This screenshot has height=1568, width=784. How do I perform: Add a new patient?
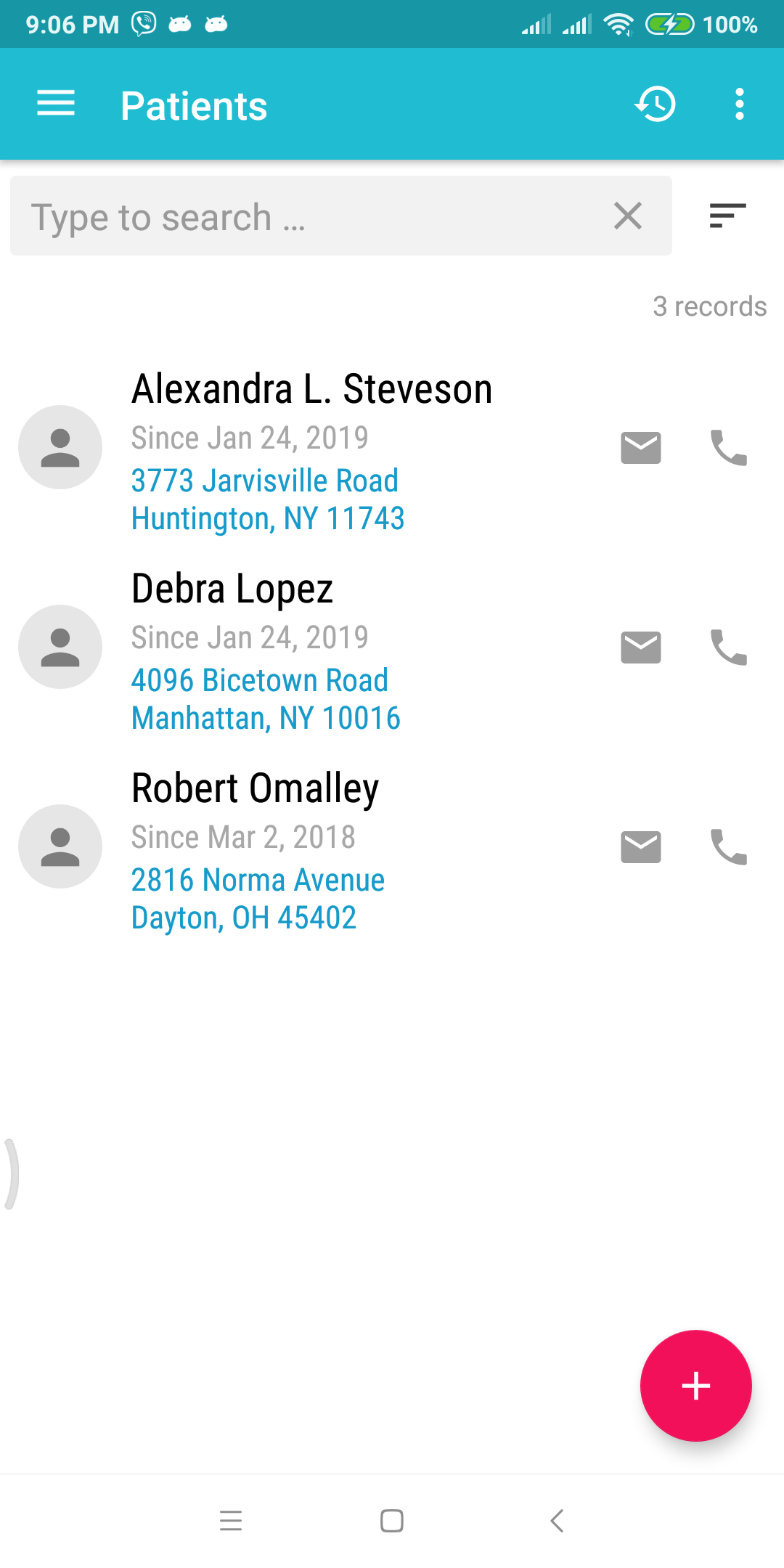click(x=695, y=1385)
